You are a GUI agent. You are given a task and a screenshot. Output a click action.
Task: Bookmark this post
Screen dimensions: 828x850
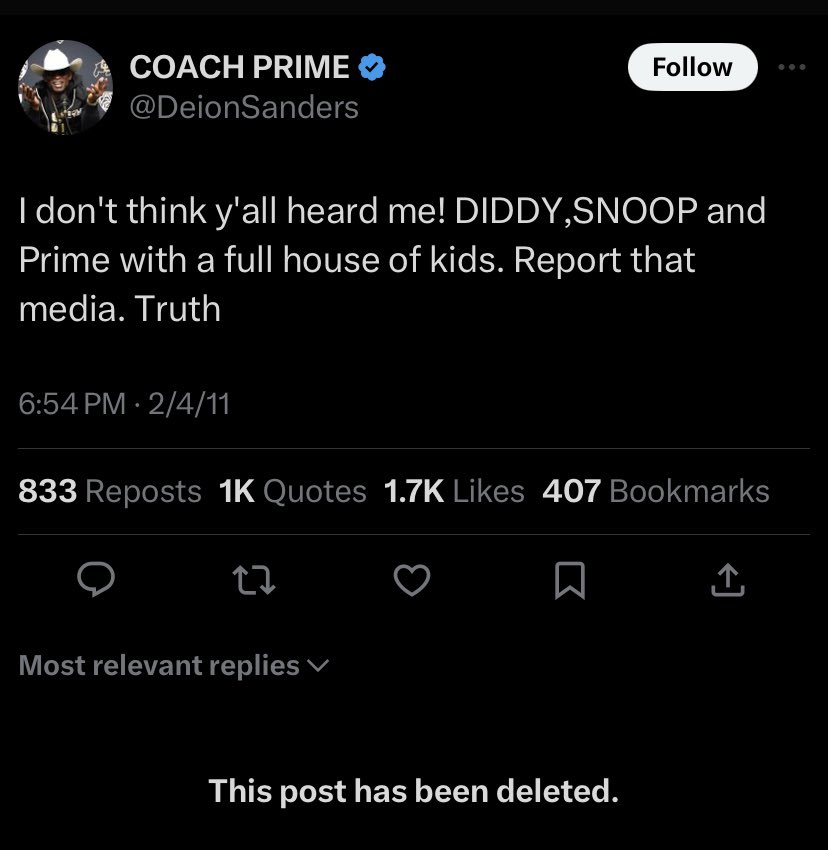pyautogui.click(x=570, y=581)
